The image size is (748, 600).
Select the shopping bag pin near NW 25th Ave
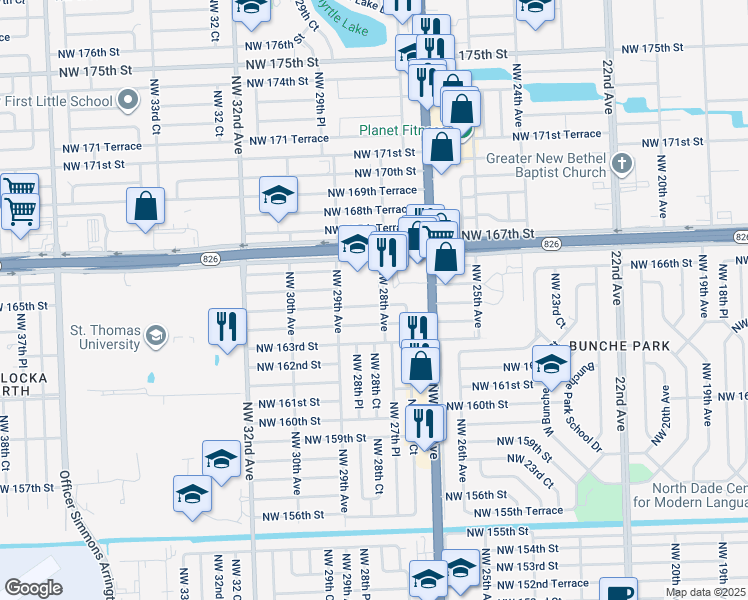point(445,261)
